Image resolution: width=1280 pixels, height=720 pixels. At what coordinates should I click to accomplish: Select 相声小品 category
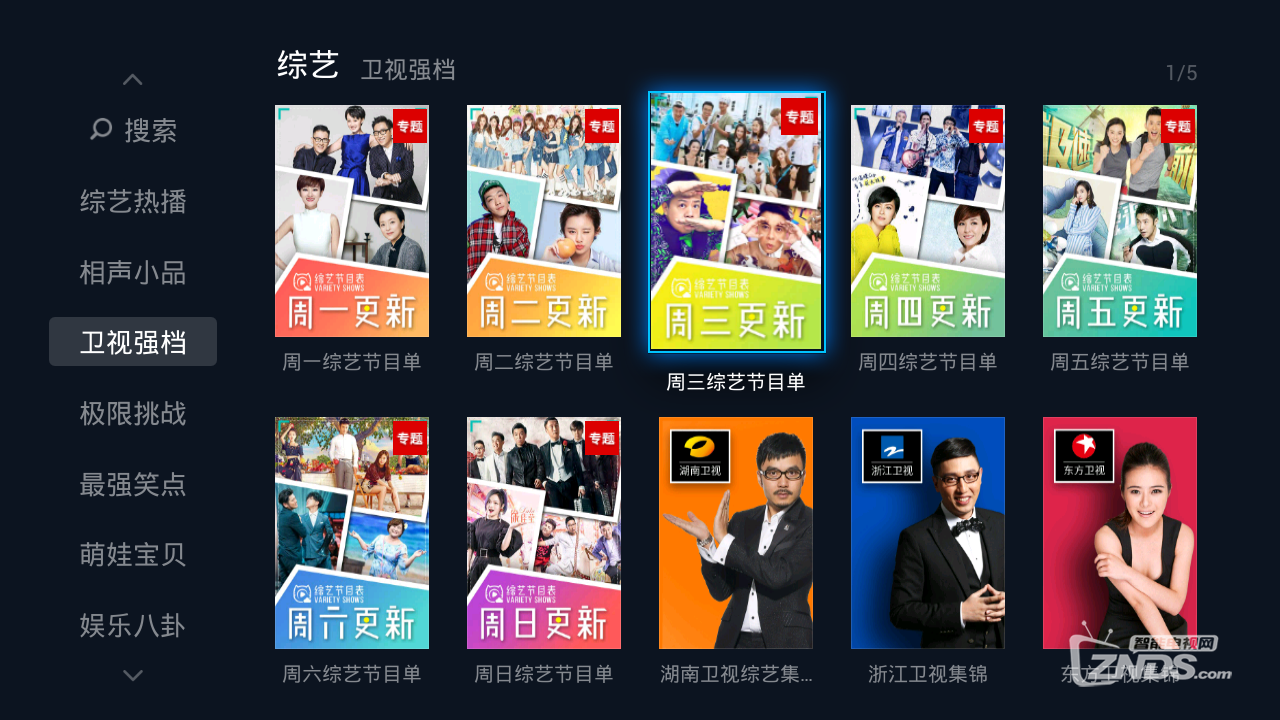click(x=133, y=272)
